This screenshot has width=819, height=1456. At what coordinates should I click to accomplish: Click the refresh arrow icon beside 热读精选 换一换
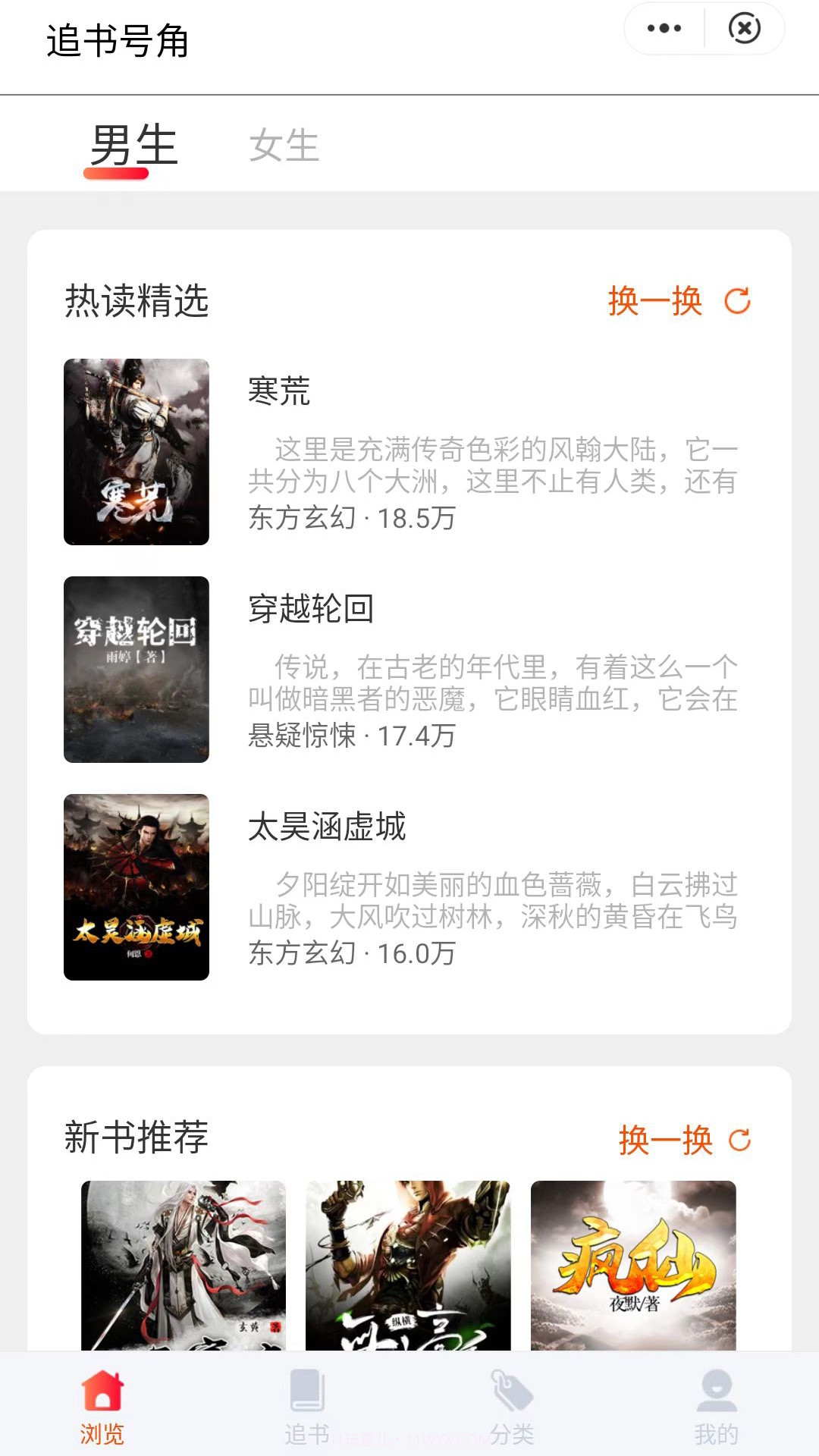click(x=737, y=301)
